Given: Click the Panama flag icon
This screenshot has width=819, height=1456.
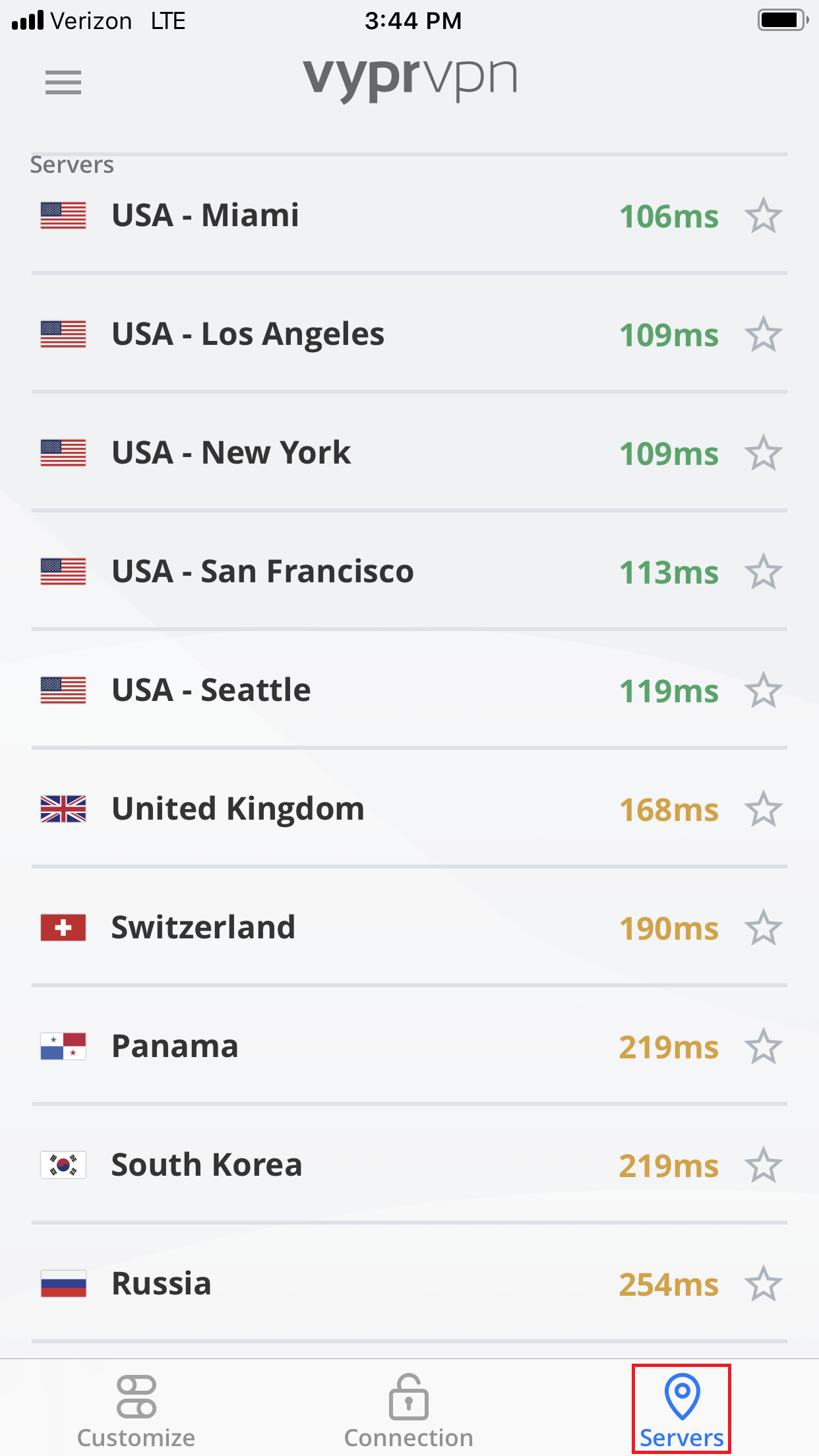Looking at the screenshot, I should tap(63, 1046).
